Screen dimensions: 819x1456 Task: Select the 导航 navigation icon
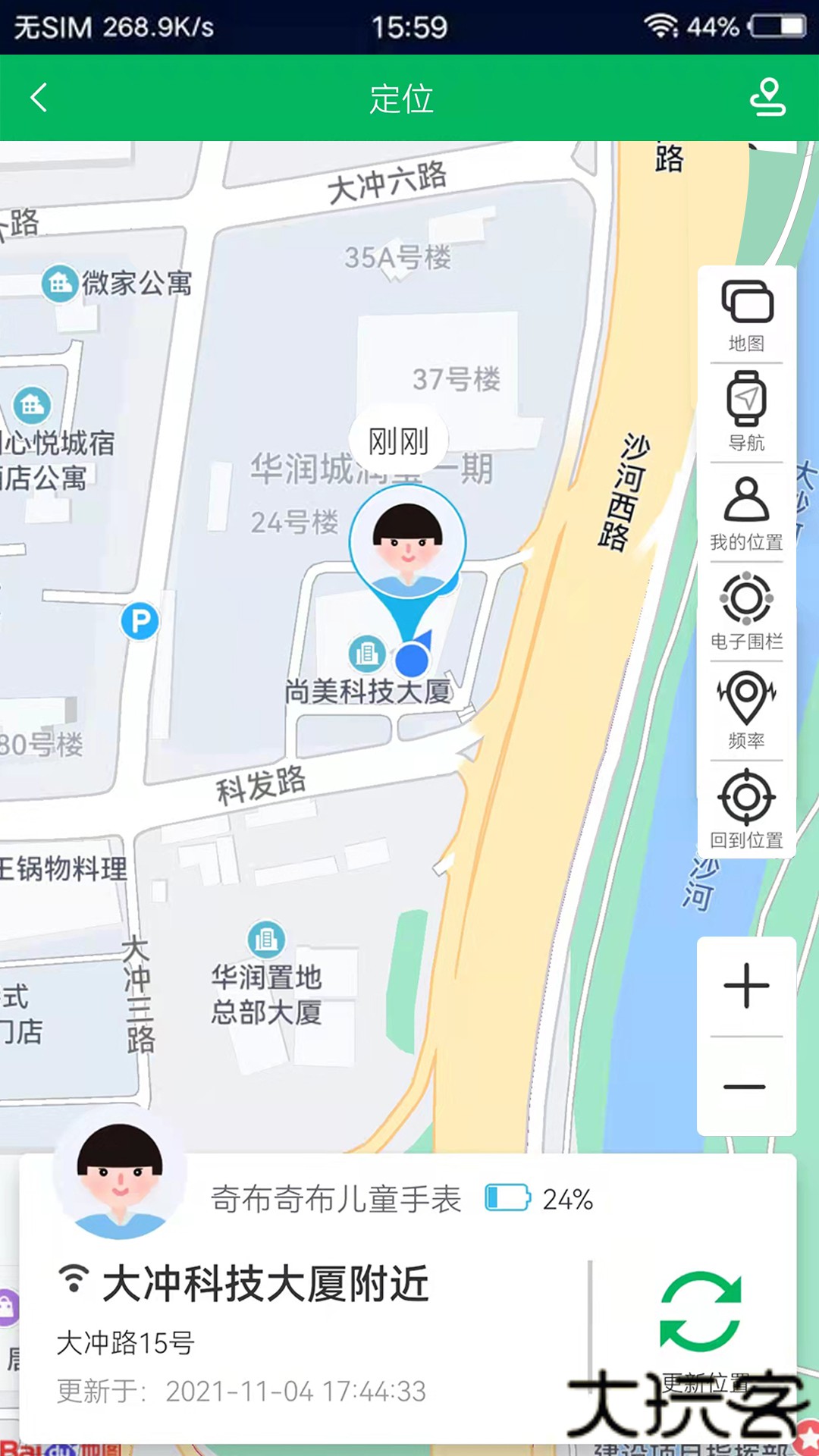(746, 413)
